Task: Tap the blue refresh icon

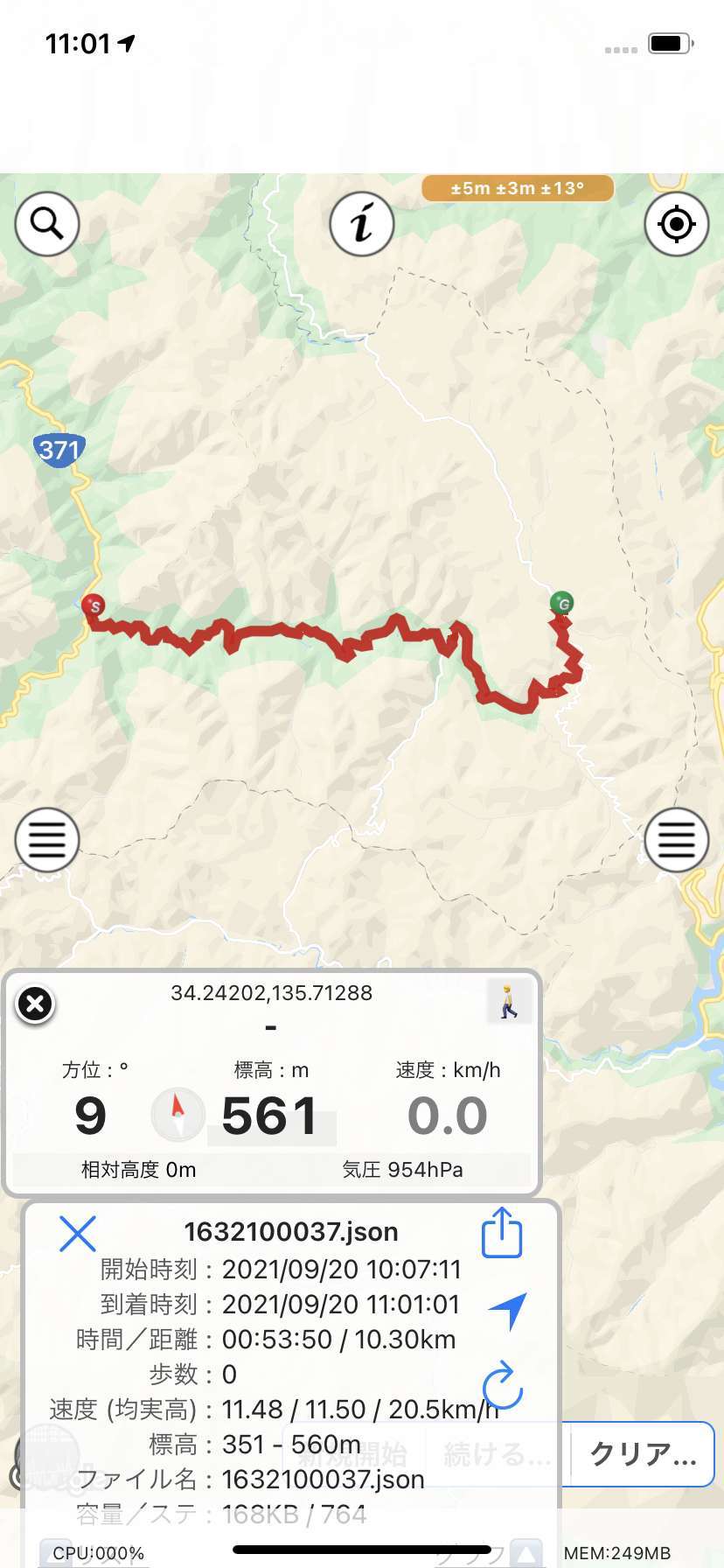Action: (503, 1383)
